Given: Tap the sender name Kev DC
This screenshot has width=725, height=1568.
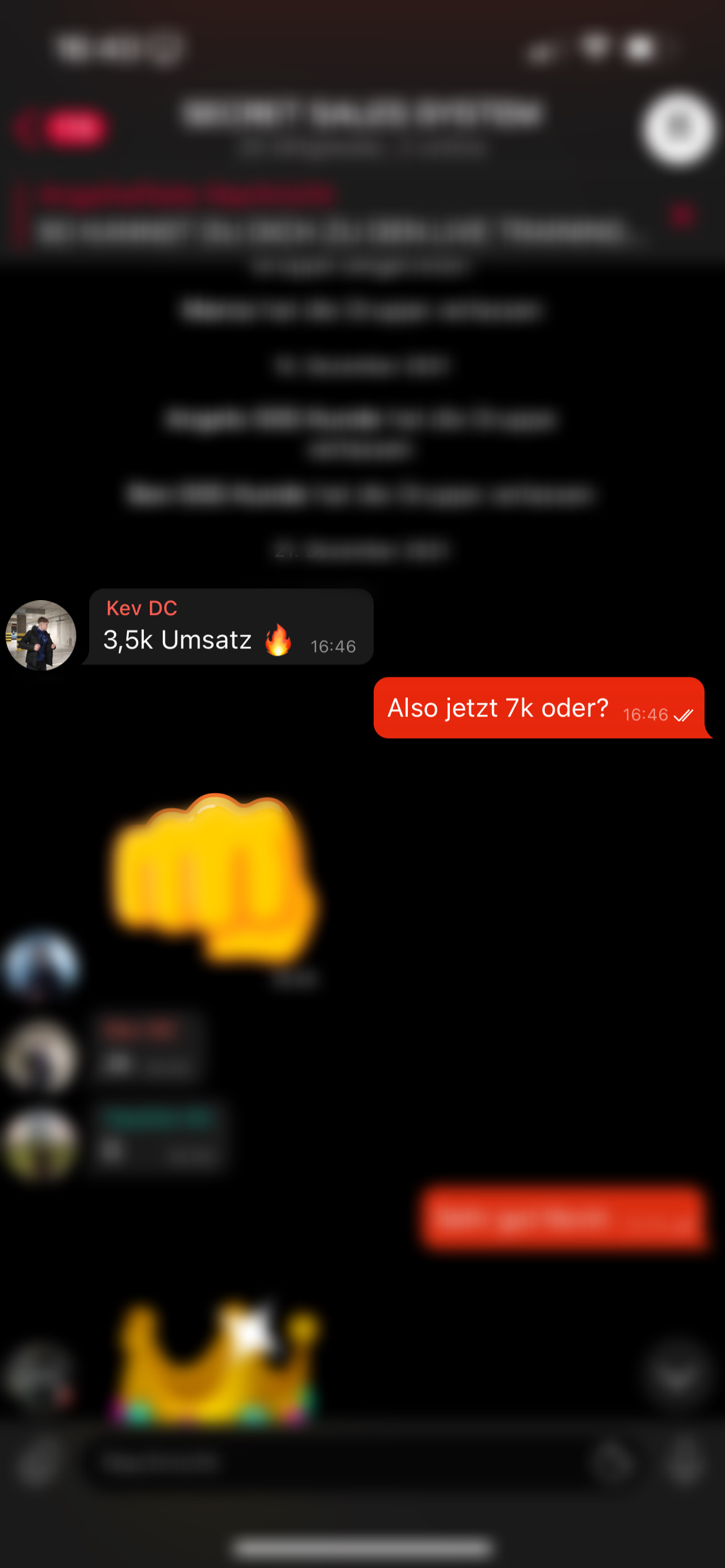Looking at the screenshot, I should pyautogui.click(x=141, y=608).
